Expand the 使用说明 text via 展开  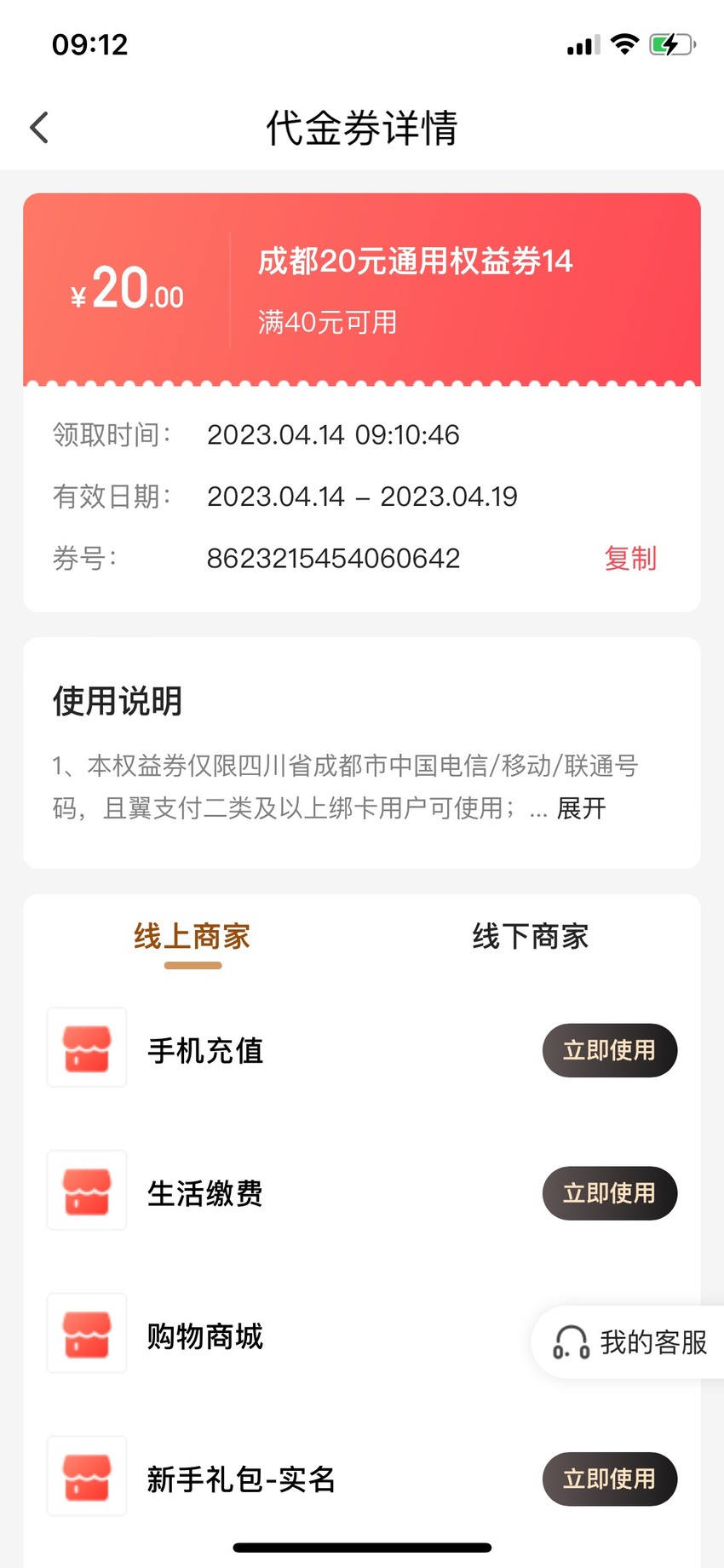coord(581,807)
